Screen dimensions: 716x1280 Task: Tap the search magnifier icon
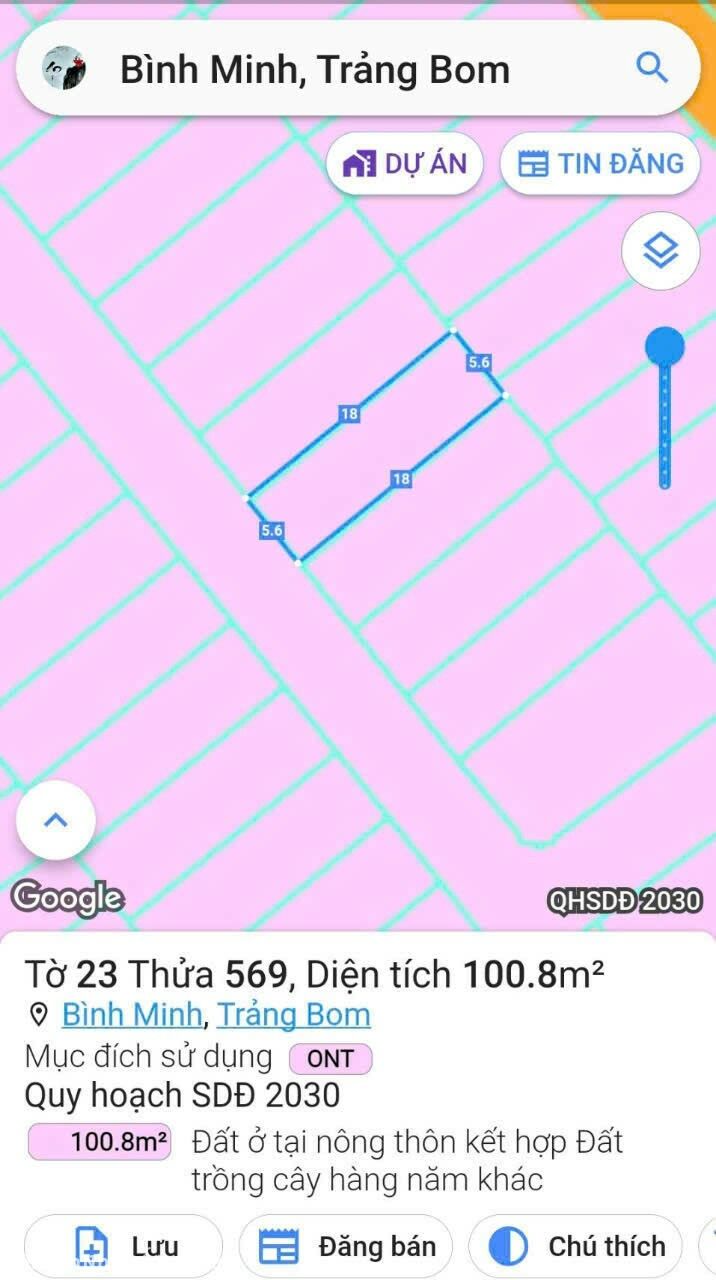point(651,68)
